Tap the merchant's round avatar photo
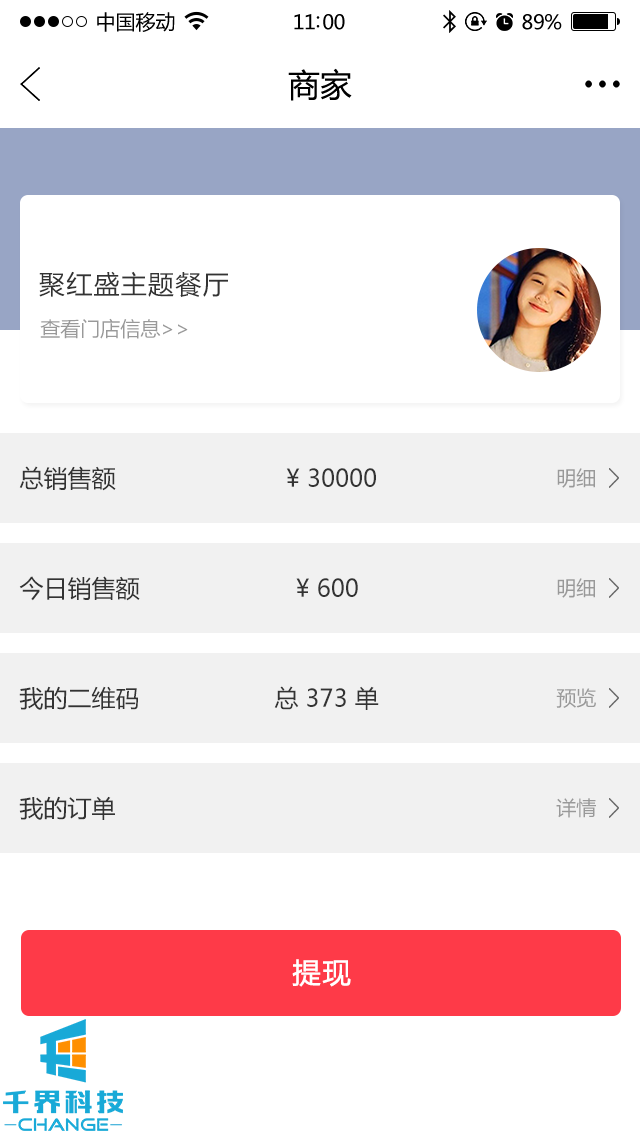This screenshot has height=1135, width=640. click(x=539, y=310)
